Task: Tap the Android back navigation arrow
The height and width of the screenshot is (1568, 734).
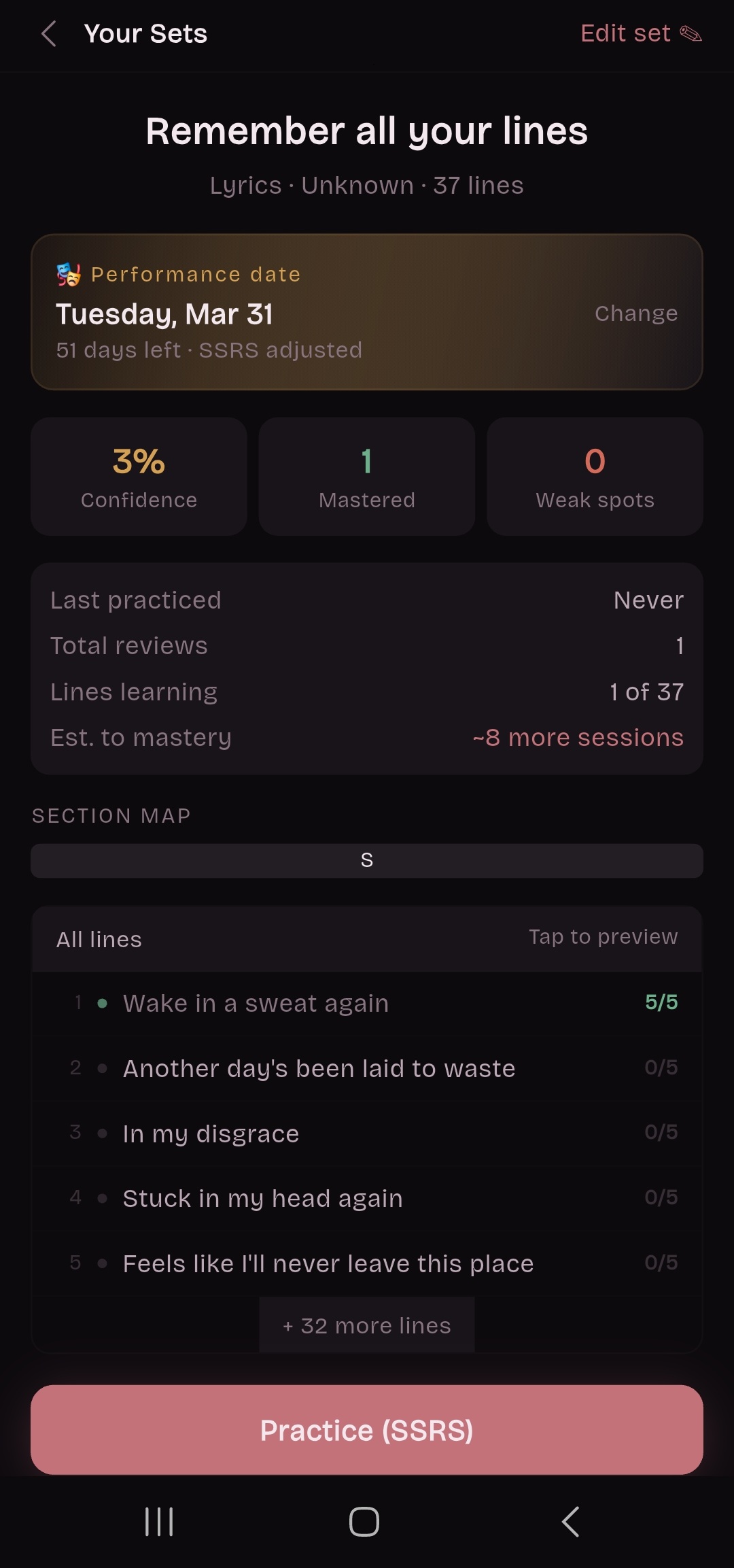Action: click(571, 1522)
